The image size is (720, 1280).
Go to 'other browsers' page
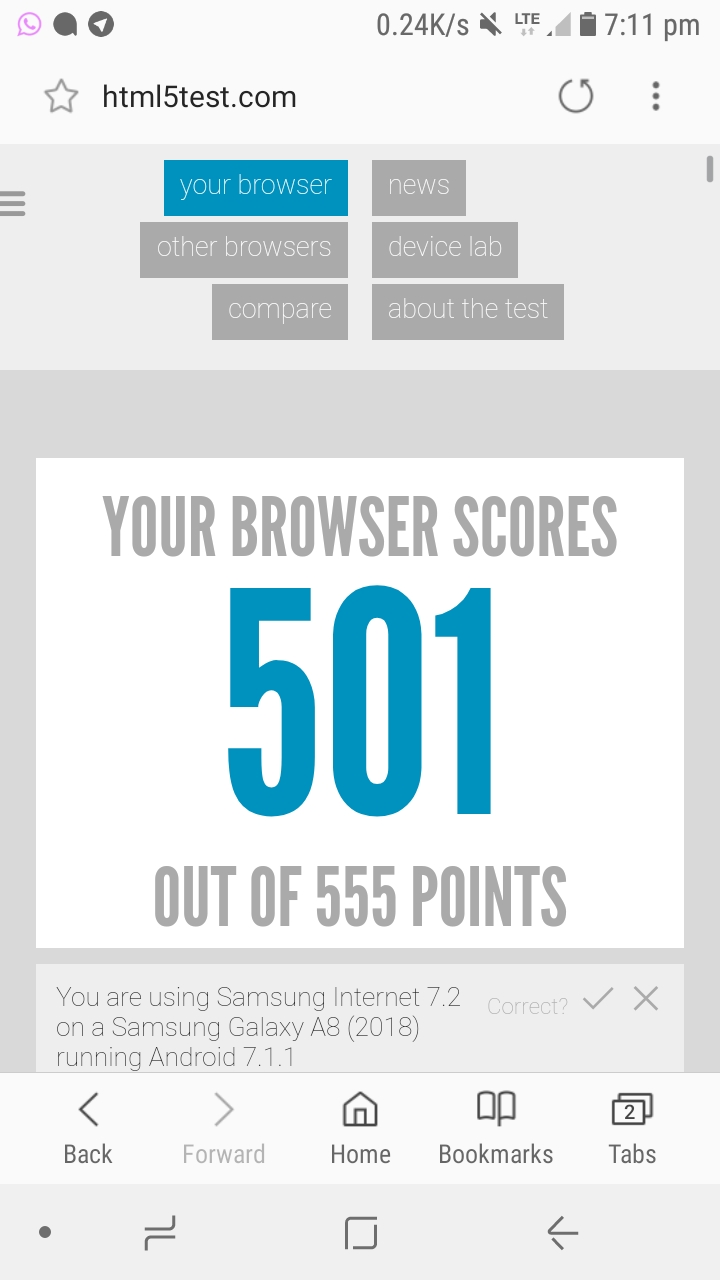(244, 249)
